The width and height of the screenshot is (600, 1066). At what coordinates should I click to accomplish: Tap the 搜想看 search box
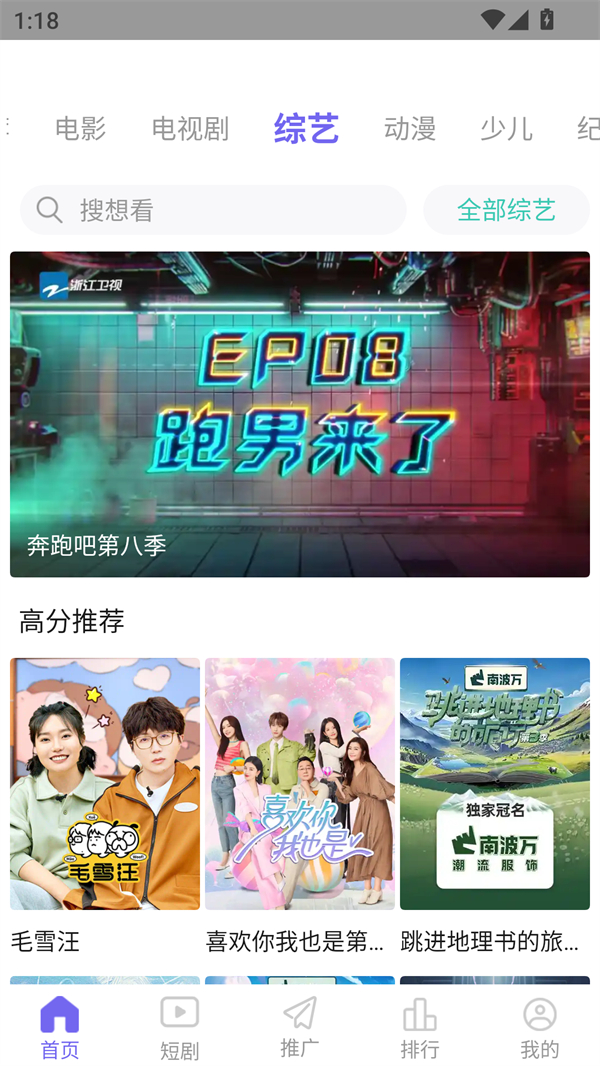click(x=213, y=210)
